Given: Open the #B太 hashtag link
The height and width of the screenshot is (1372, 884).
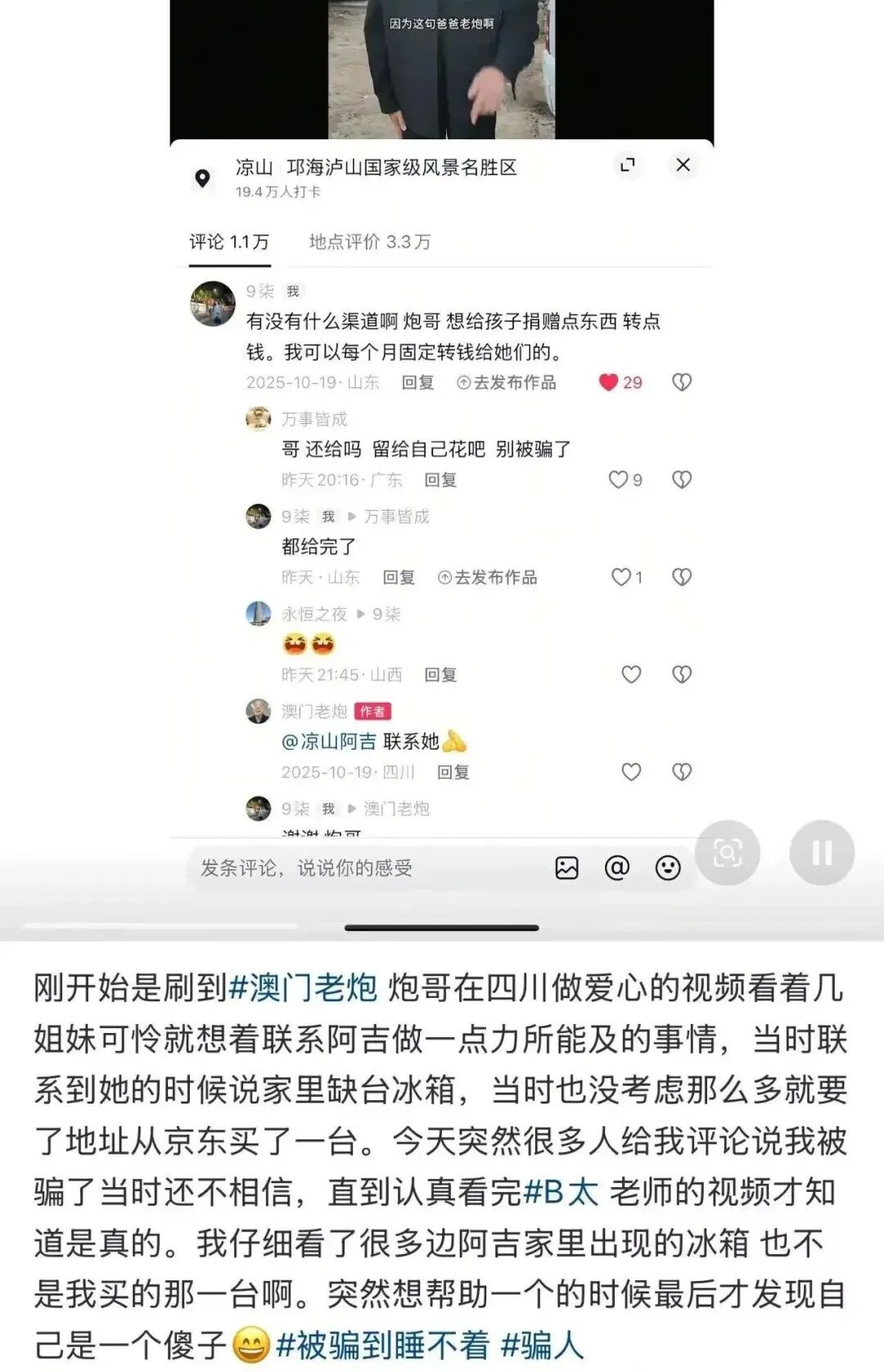Looking at the screenshot, I should [561, 1193].
